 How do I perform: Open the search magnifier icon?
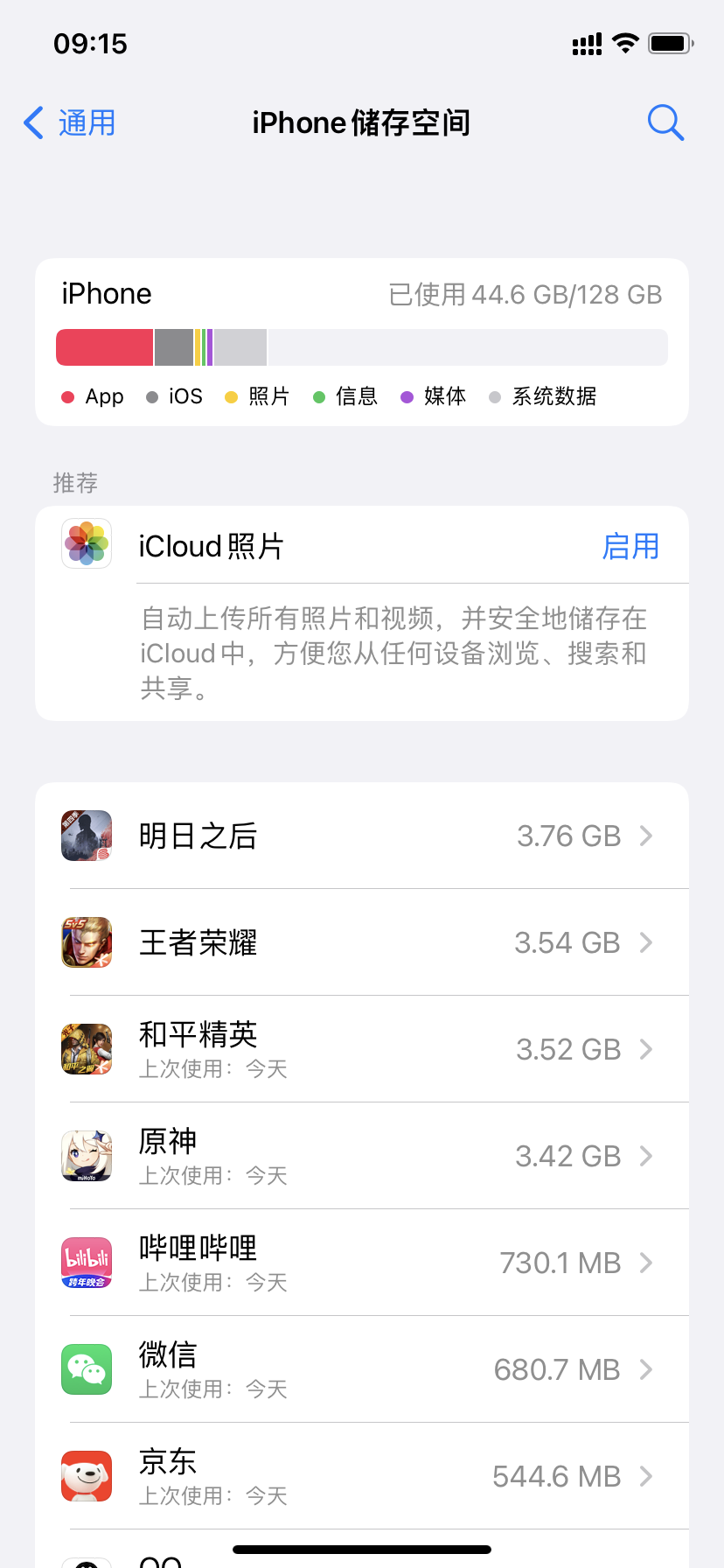pyautogui.click(x=665, y=123)
